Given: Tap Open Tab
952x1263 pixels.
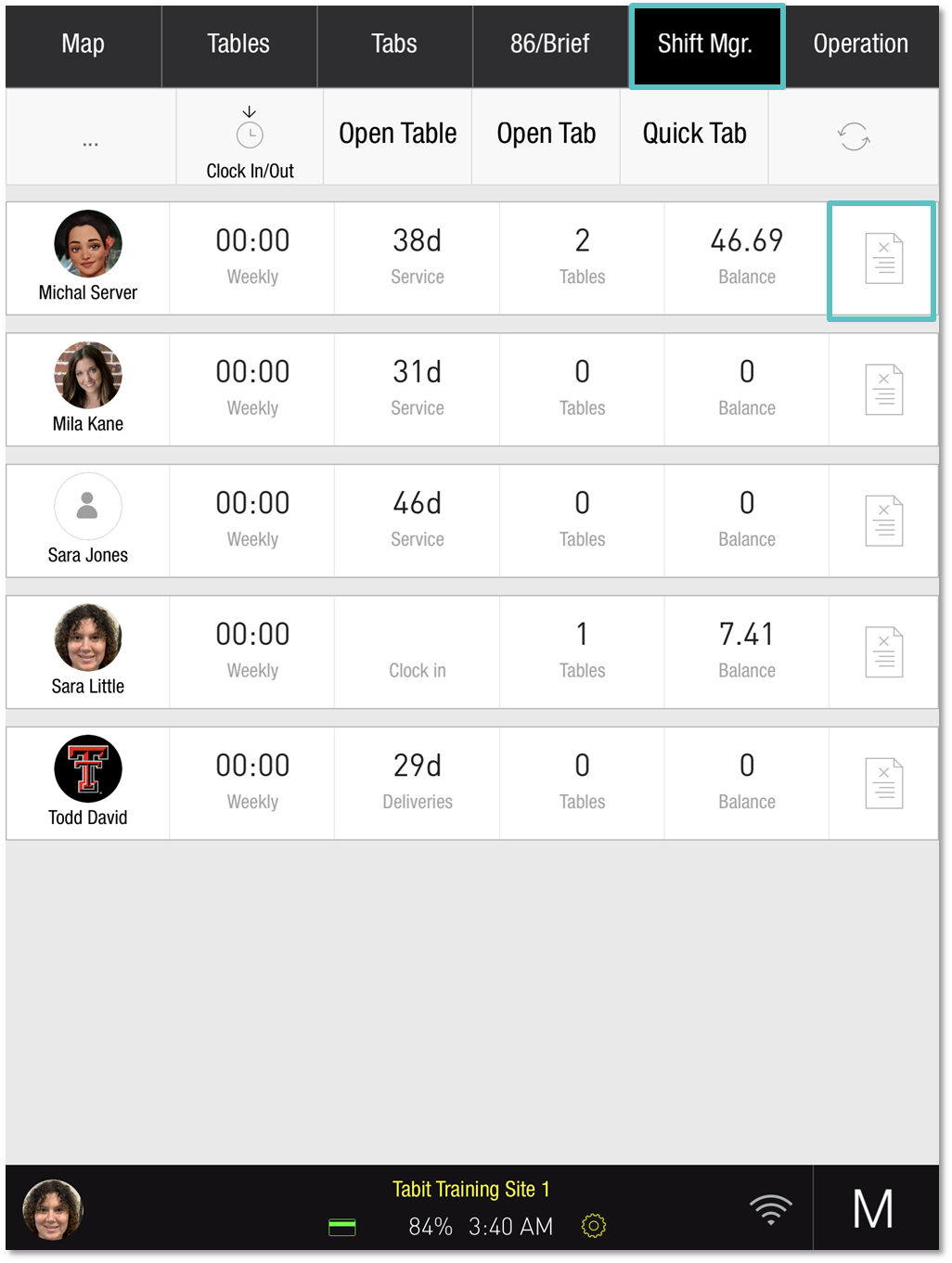Looking at the screenshot, I should [x=547, y=134].
